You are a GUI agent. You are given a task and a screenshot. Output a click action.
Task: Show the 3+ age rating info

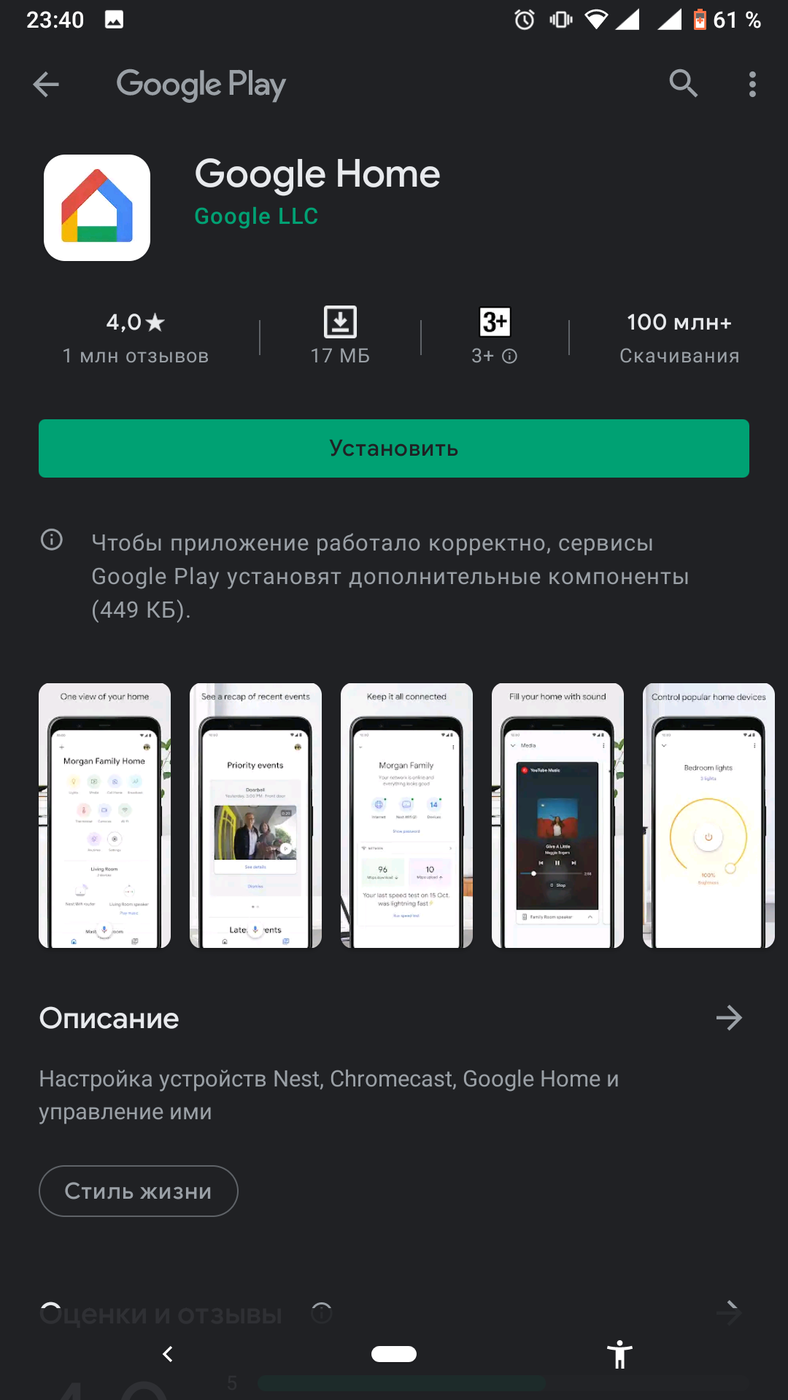495,337
